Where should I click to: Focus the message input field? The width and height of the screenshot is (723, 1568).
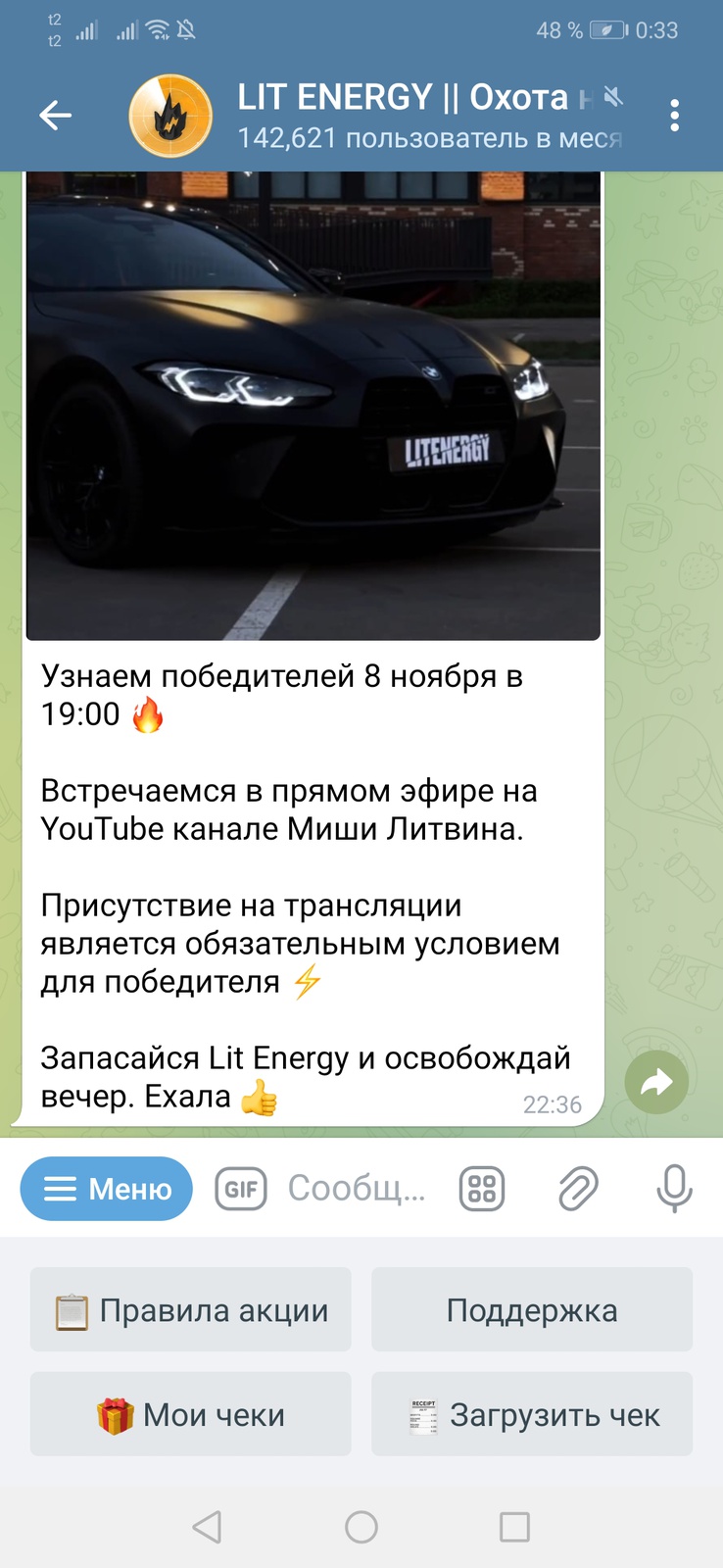pos(357,1189)
